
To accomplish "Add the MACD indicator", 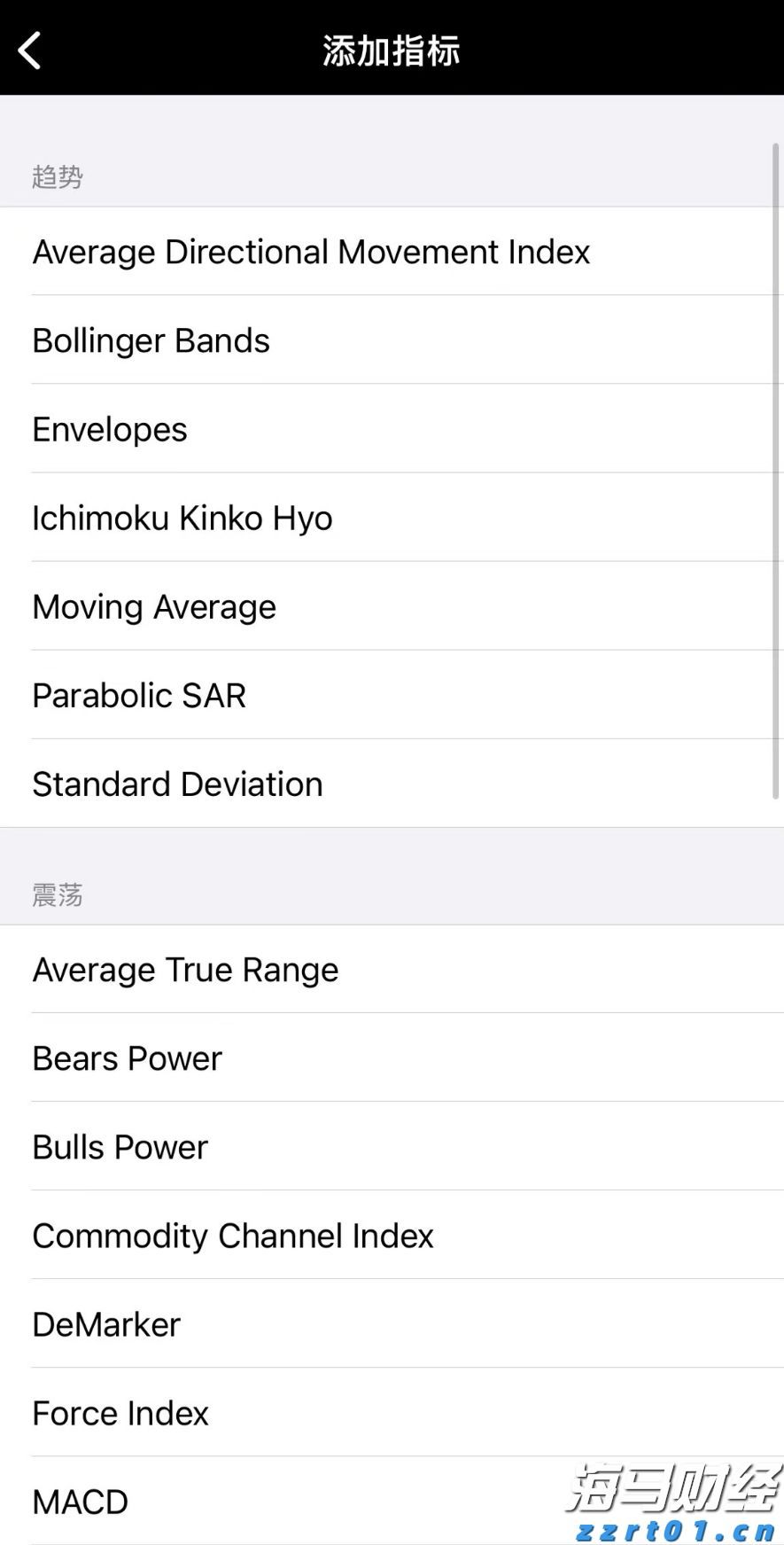I will (79, 1501).
